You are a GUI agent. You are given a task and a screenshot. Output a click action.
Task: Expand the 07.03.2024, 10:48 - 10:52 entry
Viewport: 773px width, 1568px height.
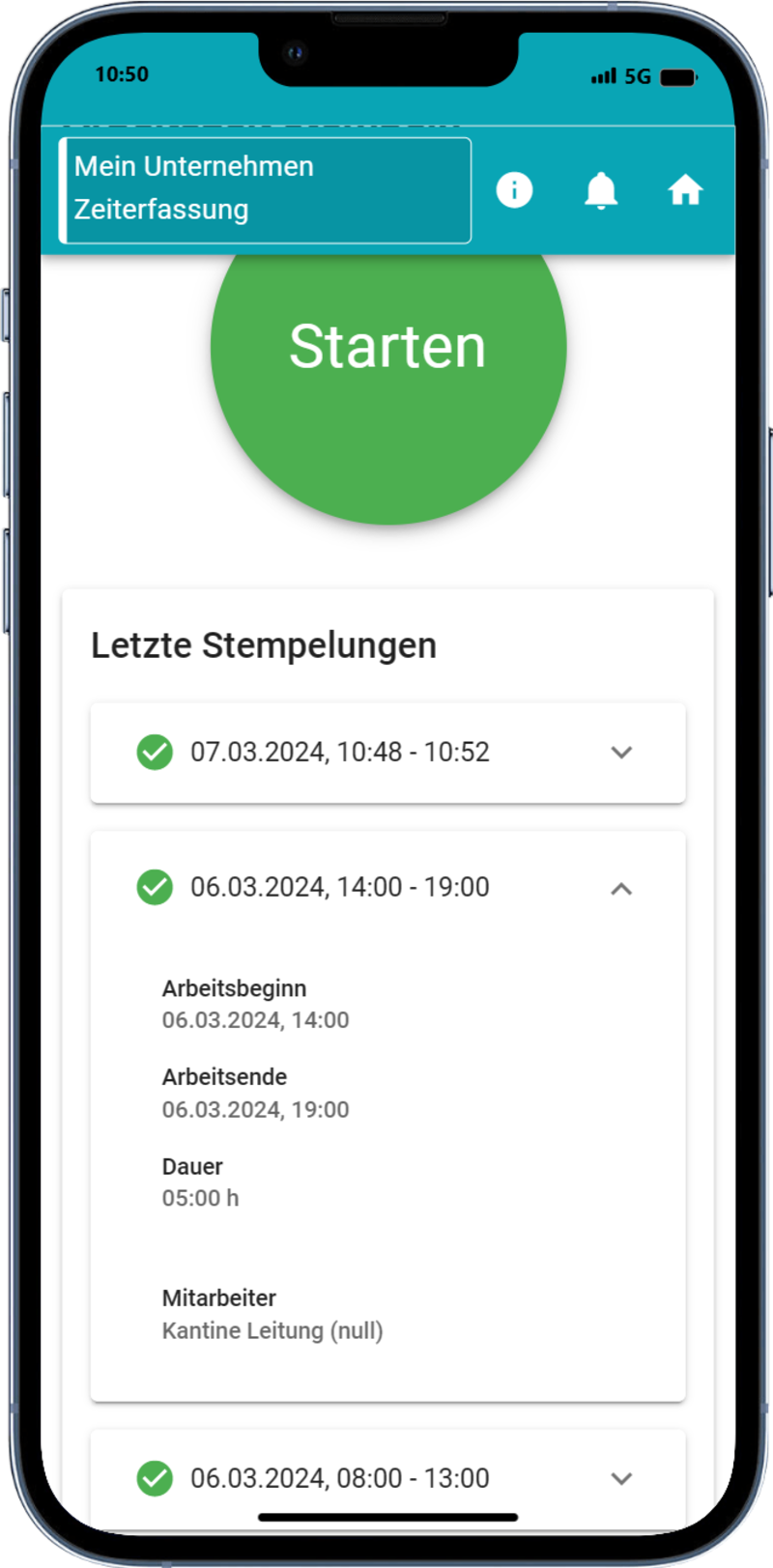pos(621,752)
